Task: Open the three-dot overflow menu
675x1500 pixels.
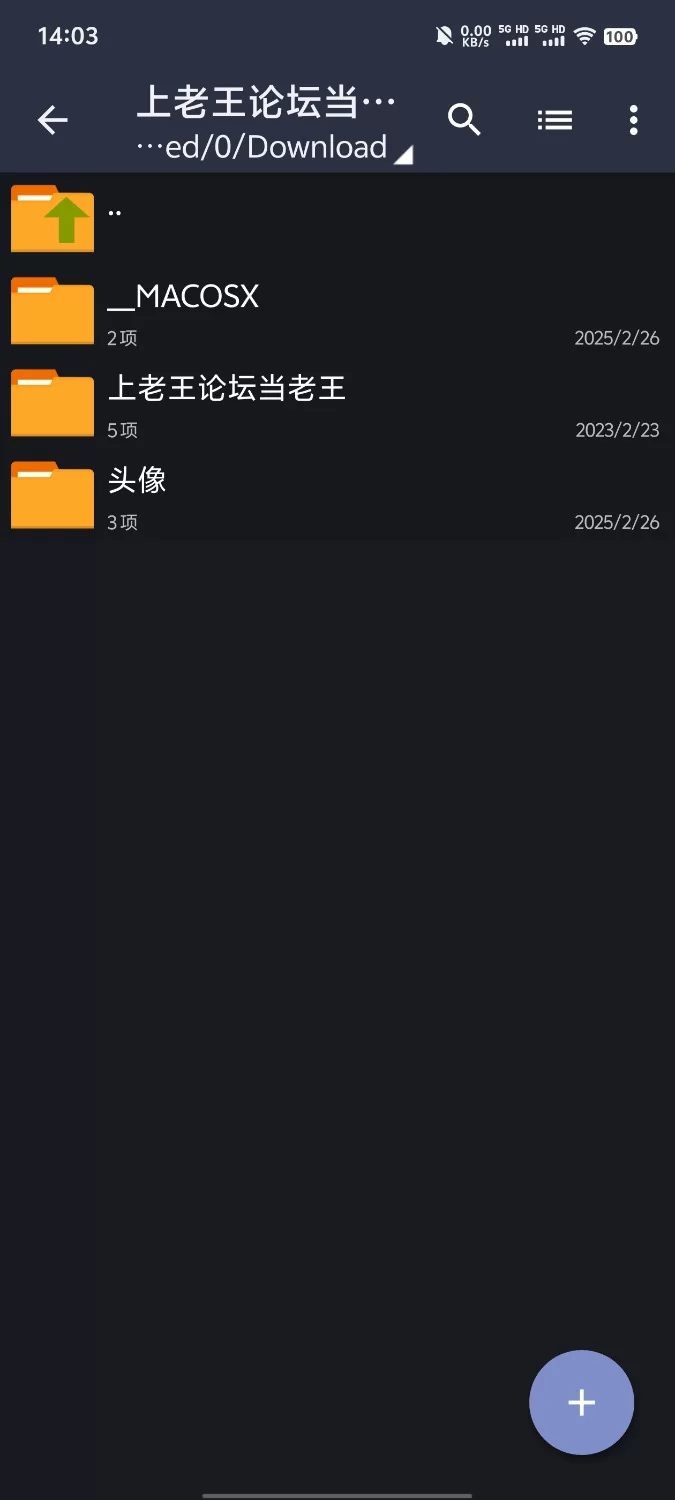Action: coord(633,121)
